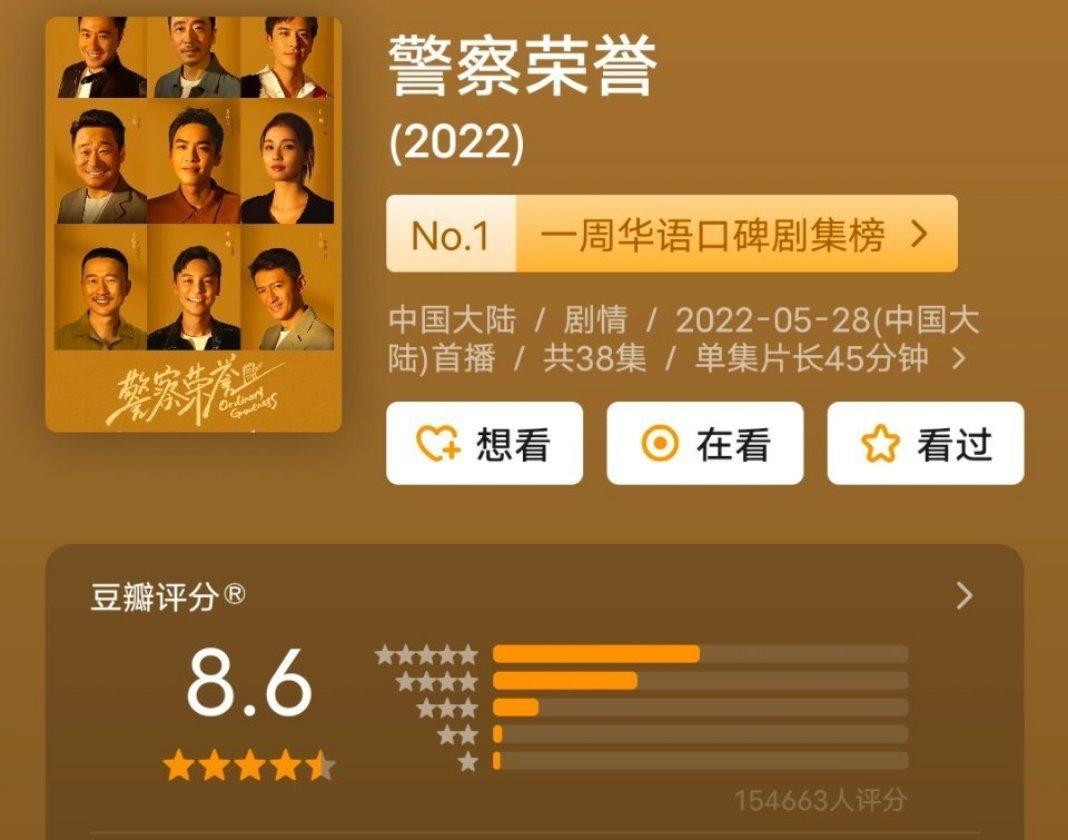
Task: Expand the drama details info line
Action: pyautogui.click(x=958, y=359)
